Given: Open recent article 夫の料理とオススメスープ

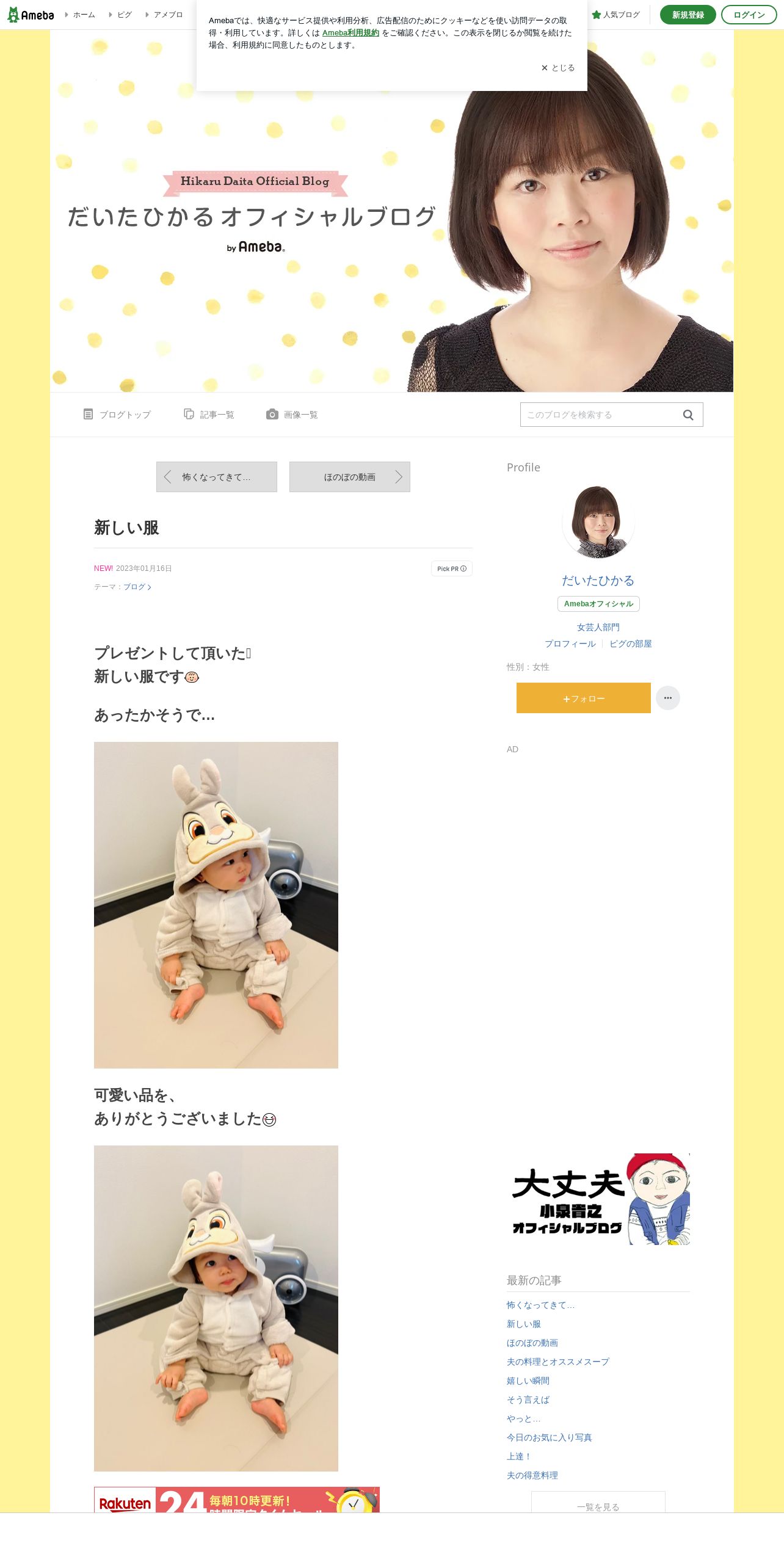Looking at the screenshot, I should (x=558, y=1362).
